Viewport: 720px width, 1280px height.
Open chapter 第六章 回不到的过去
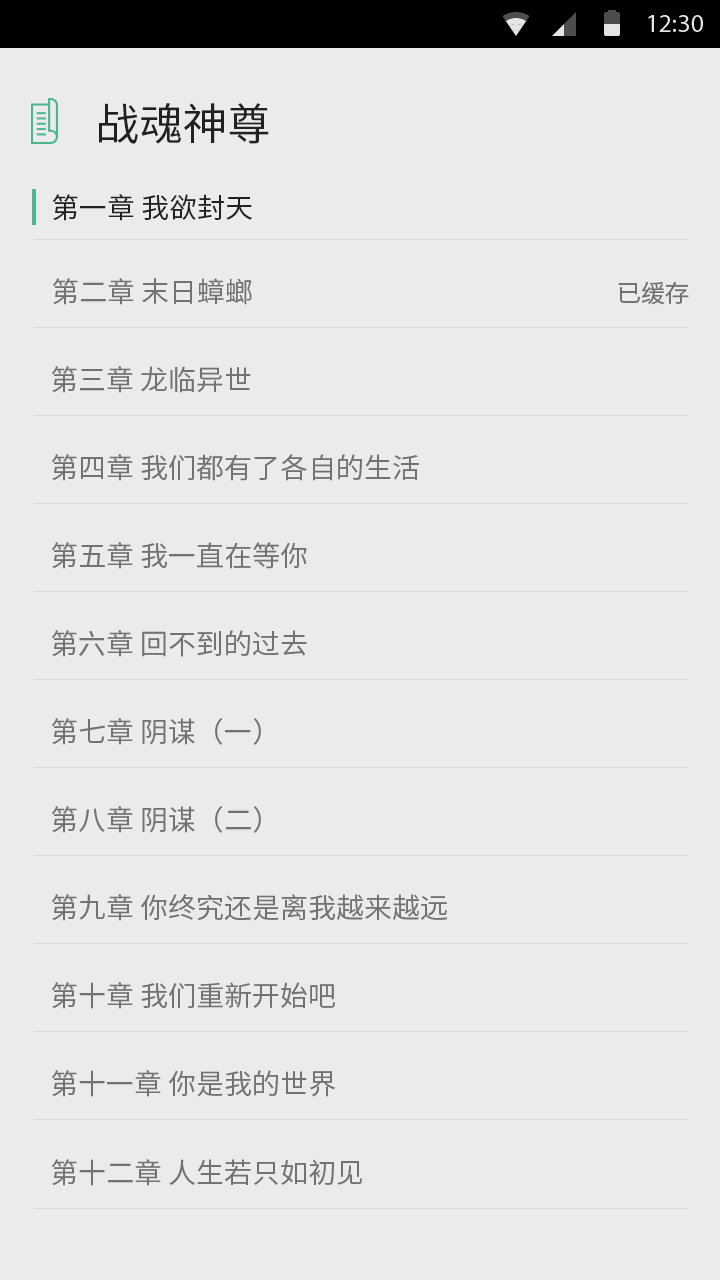(360, 644)
